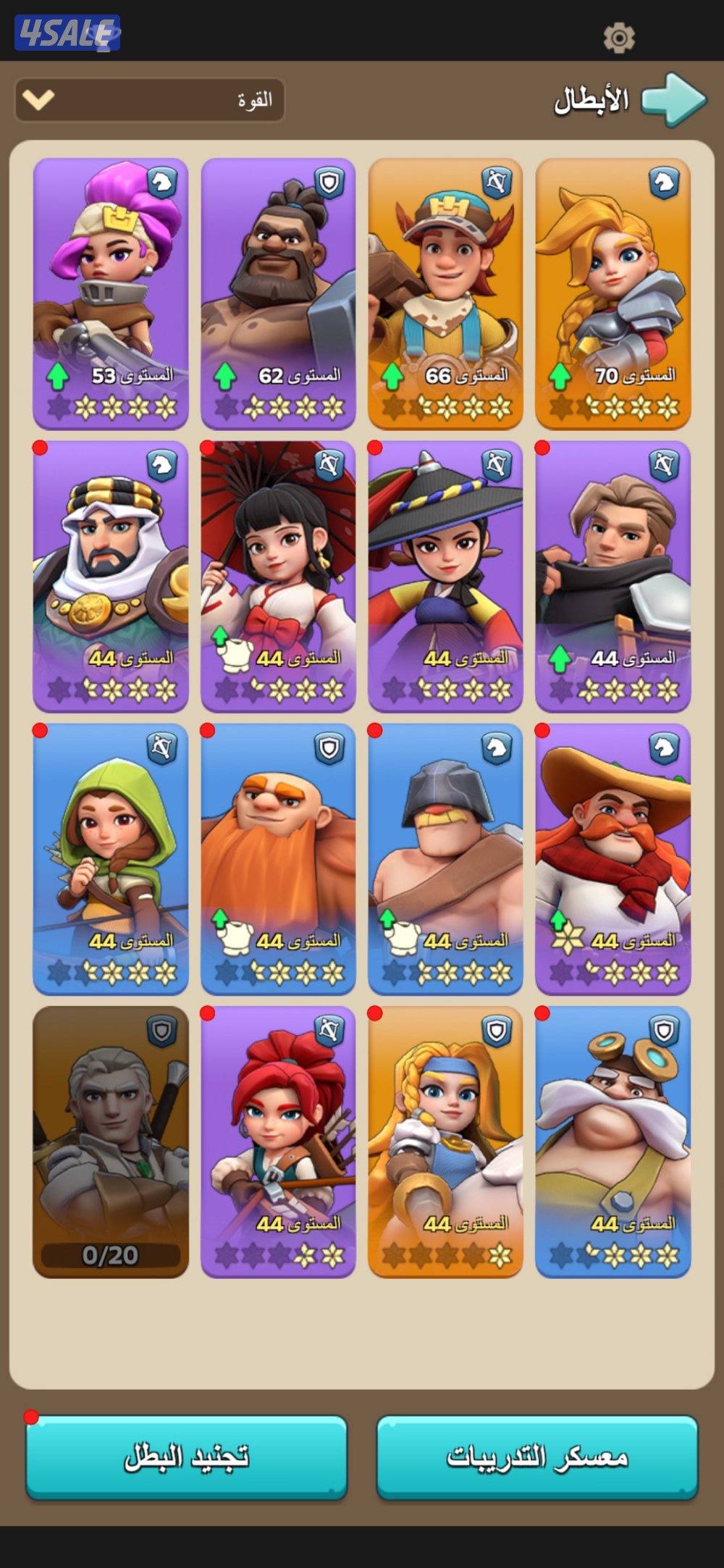Open معسكر التدريبات training camp
724x1568 pixels.
[x=536, y=1456]
